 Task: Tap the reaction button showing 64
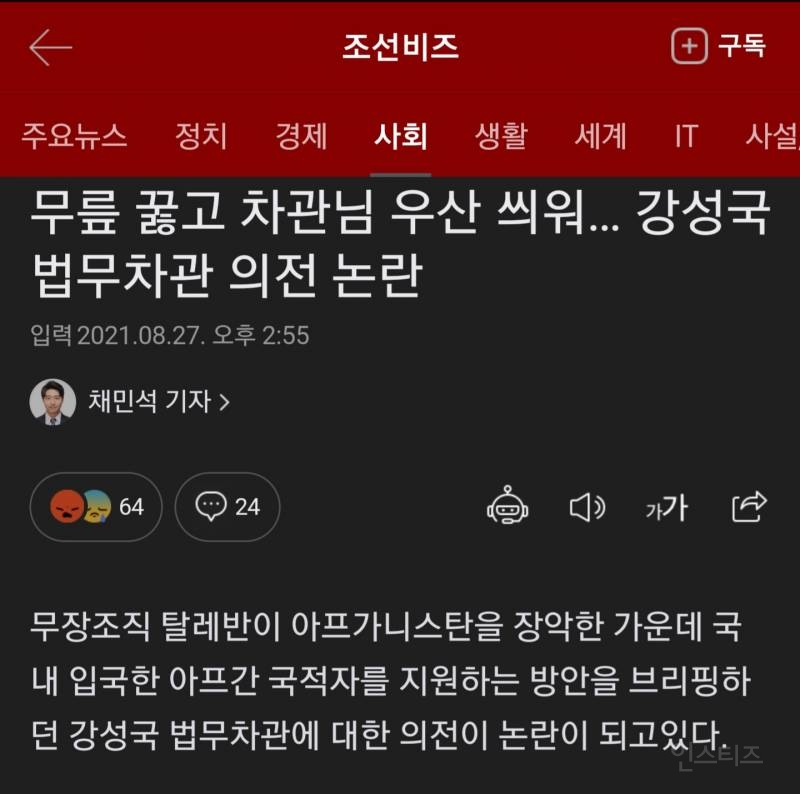[97, 507]
